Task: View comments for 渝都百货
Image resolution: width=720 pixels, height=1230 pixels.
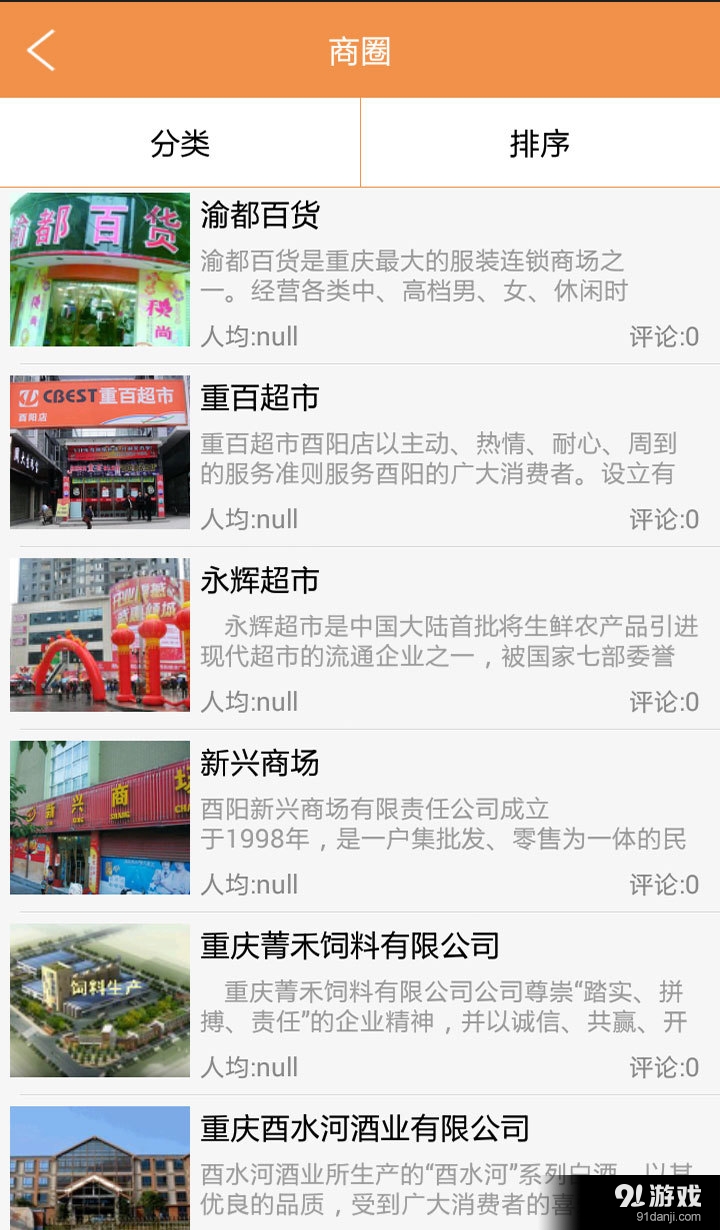Action: click(664, 337)
